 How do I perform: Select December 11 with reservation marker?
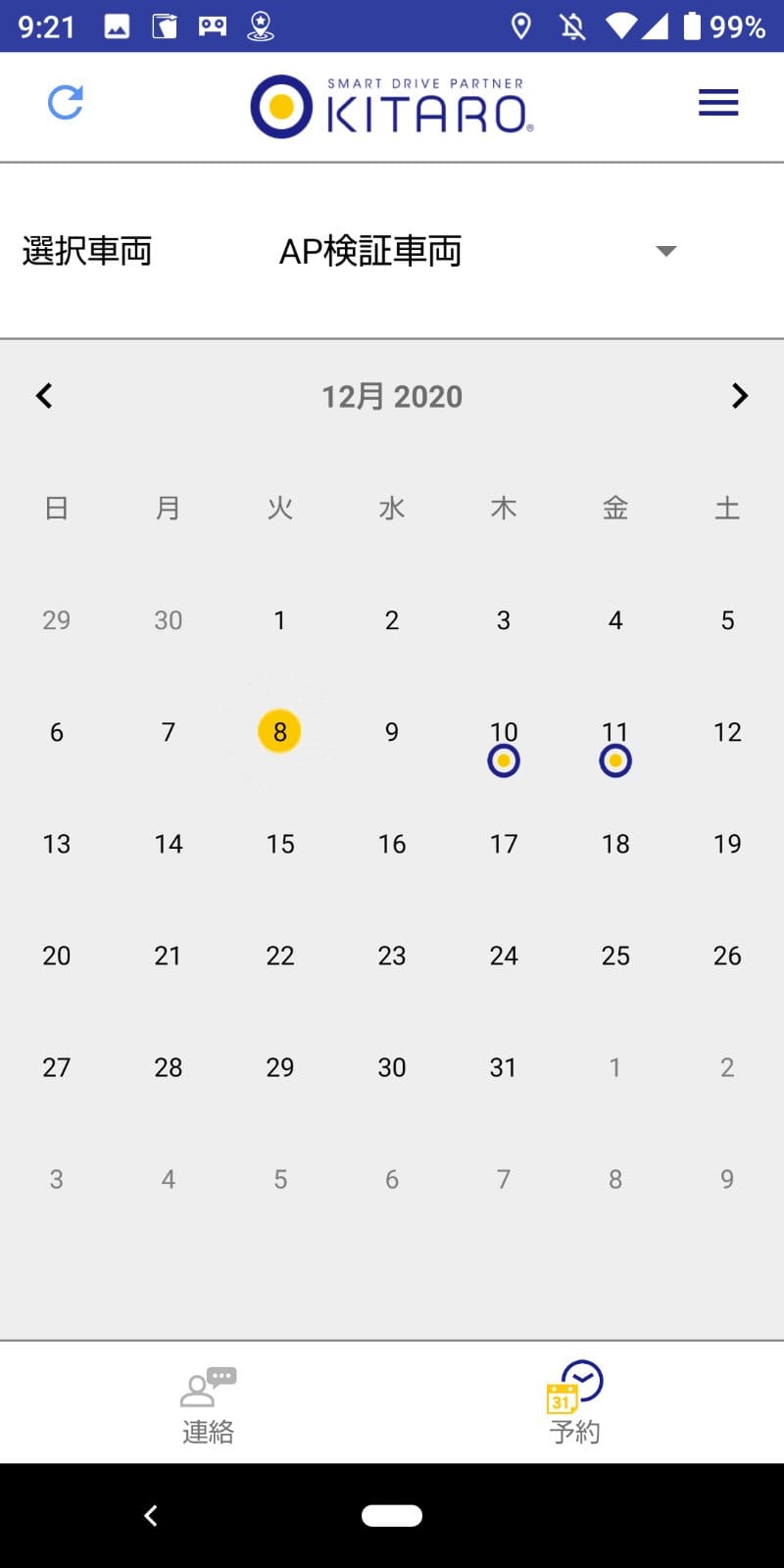(x=615, y=745)
